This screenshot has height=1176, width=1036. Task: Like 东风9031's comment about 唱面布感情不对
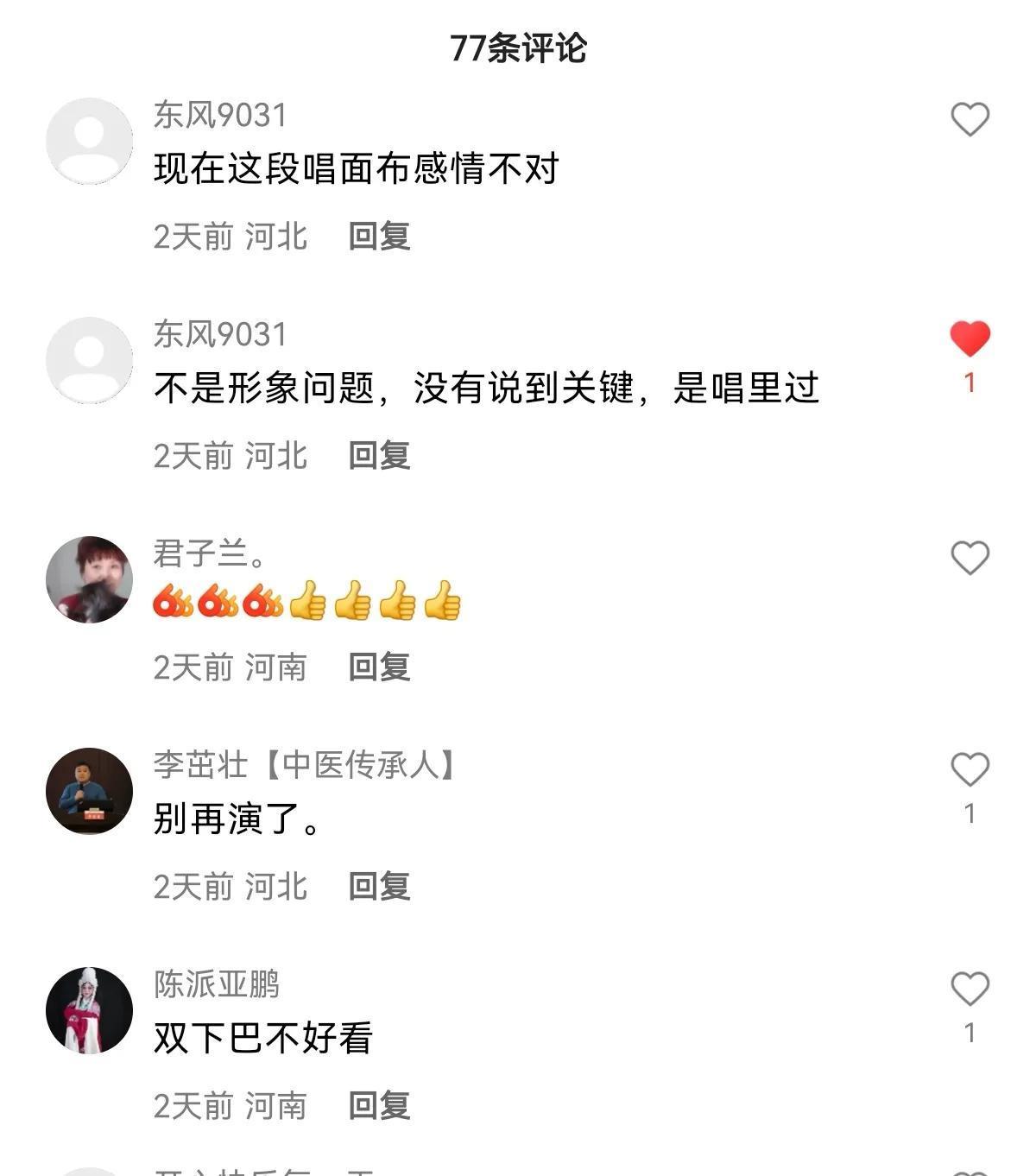click(x=970, y=119)
